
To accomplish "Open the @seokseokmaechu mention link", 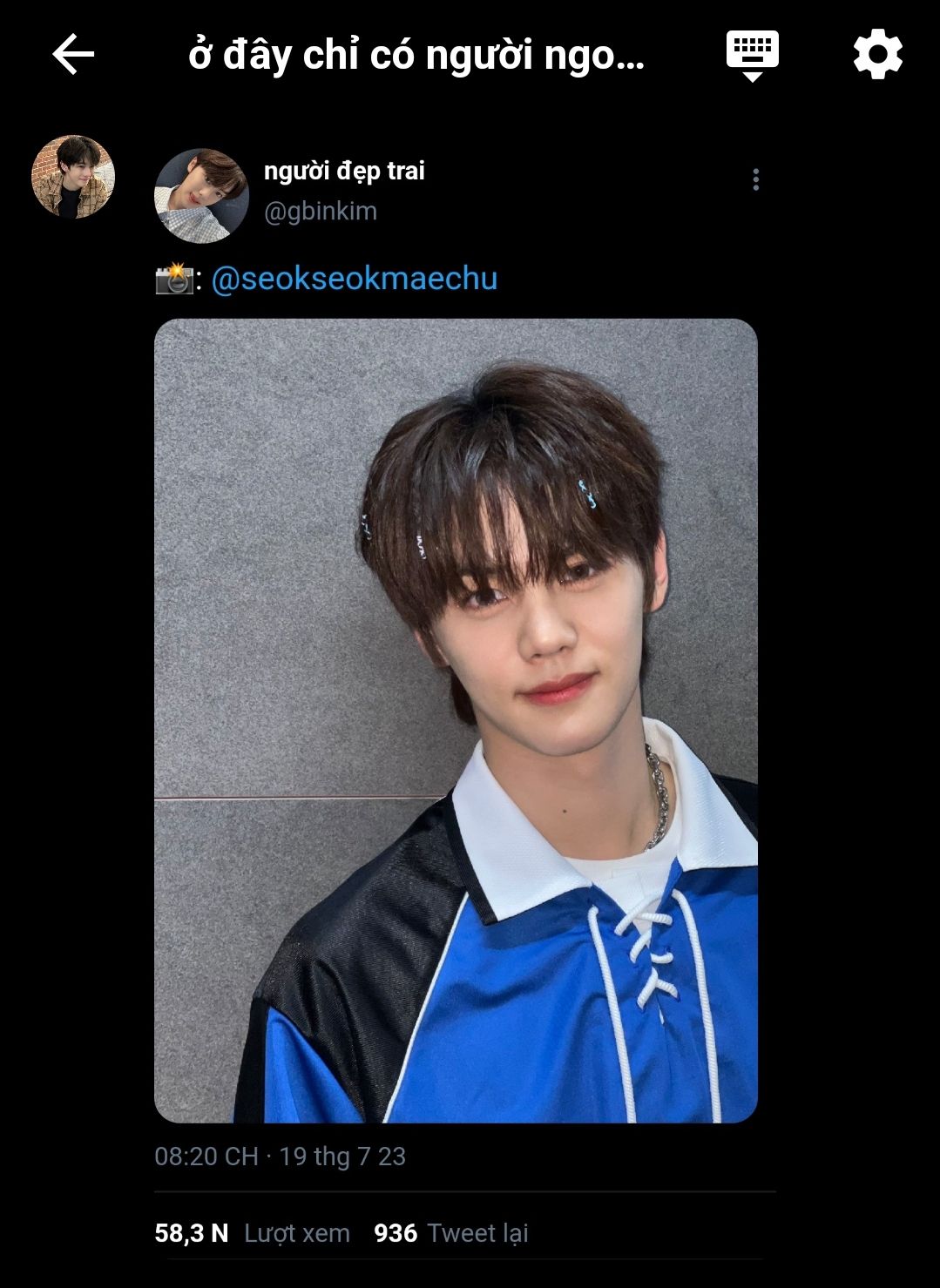I will (x=354, y=279).
